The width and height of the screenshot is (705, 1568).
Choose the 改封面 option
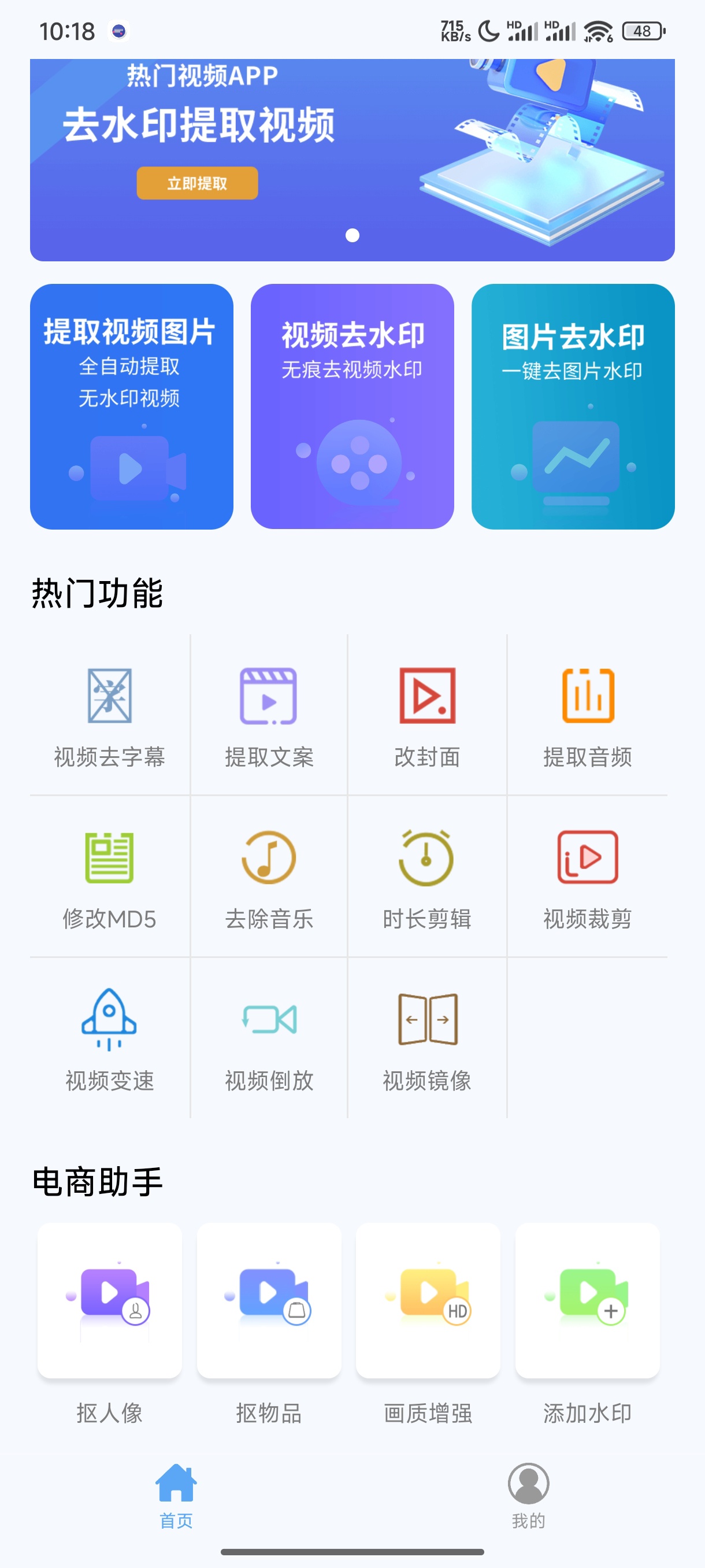pos(427,716)
